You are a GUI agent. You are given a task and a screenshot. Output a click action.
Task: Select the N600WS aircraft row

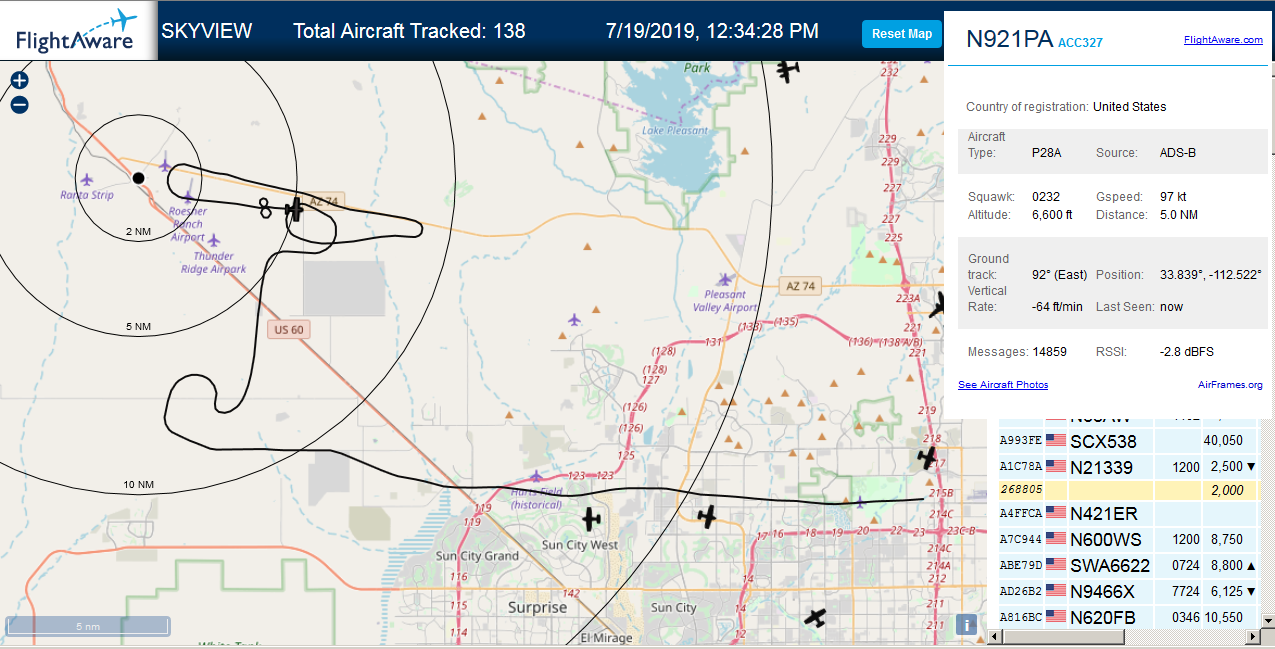1122,540
